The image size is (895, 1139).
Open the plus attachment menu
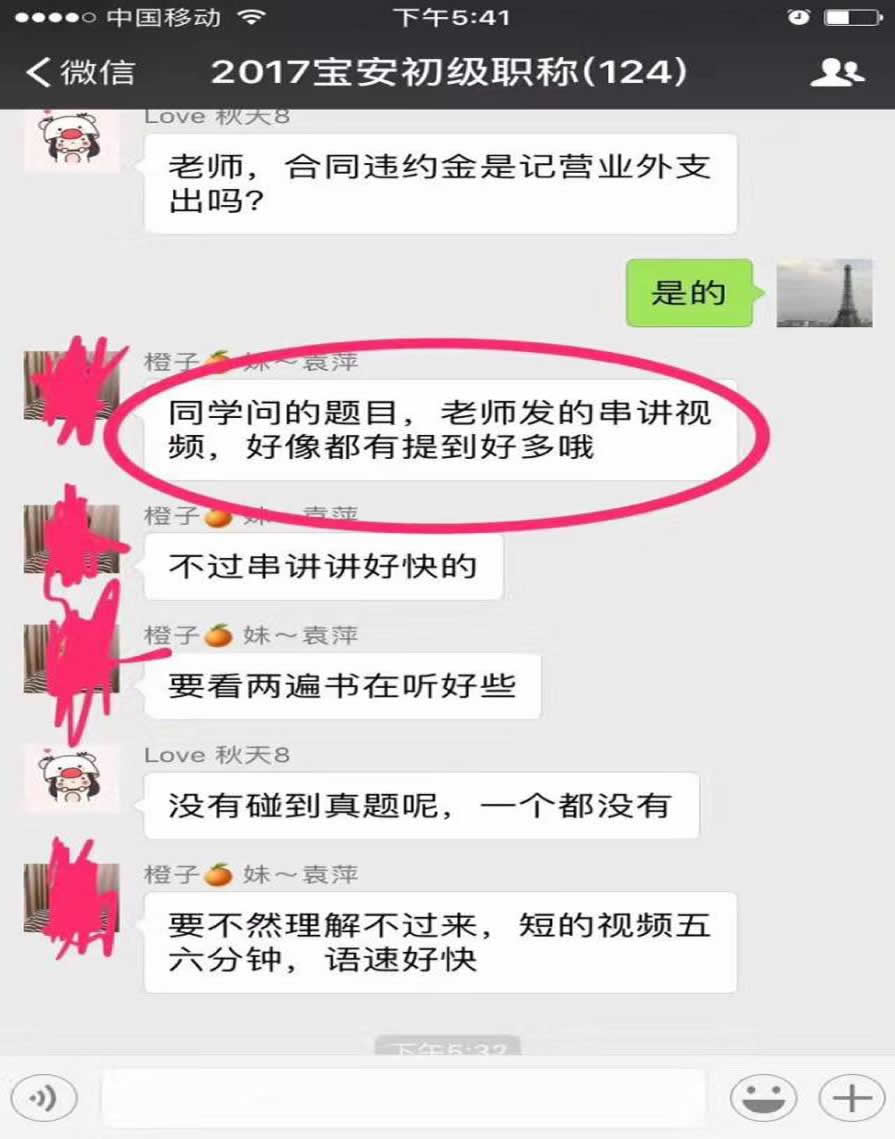coord(851,1098)
